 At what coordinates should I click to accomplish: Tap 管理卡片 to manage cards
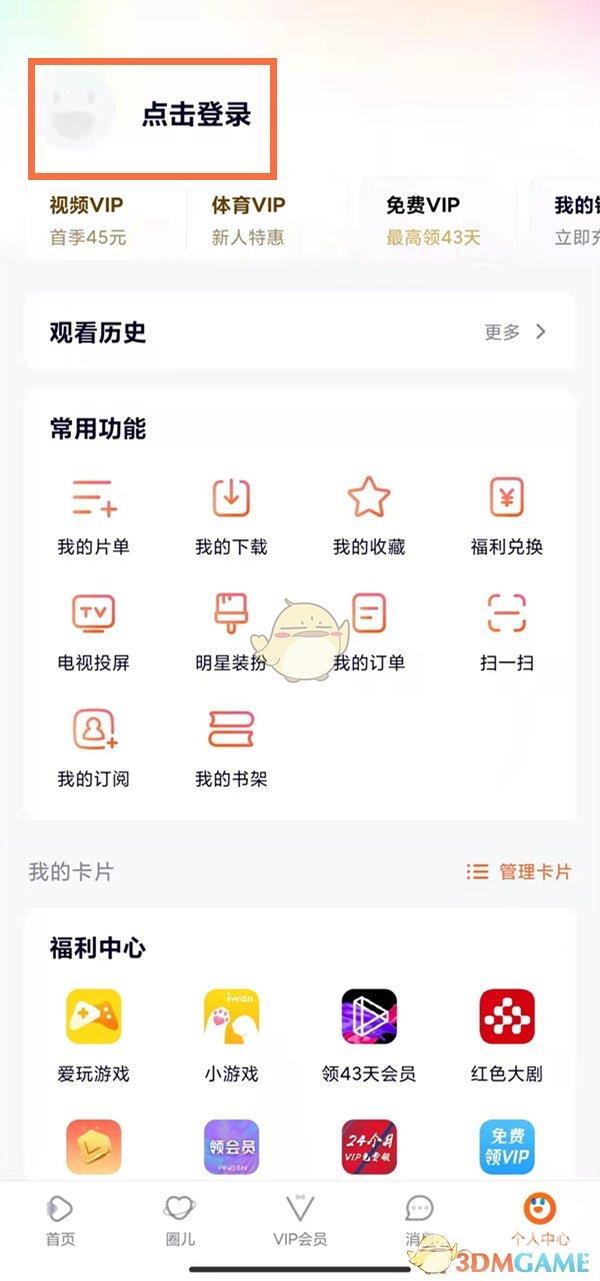[519, 872]
